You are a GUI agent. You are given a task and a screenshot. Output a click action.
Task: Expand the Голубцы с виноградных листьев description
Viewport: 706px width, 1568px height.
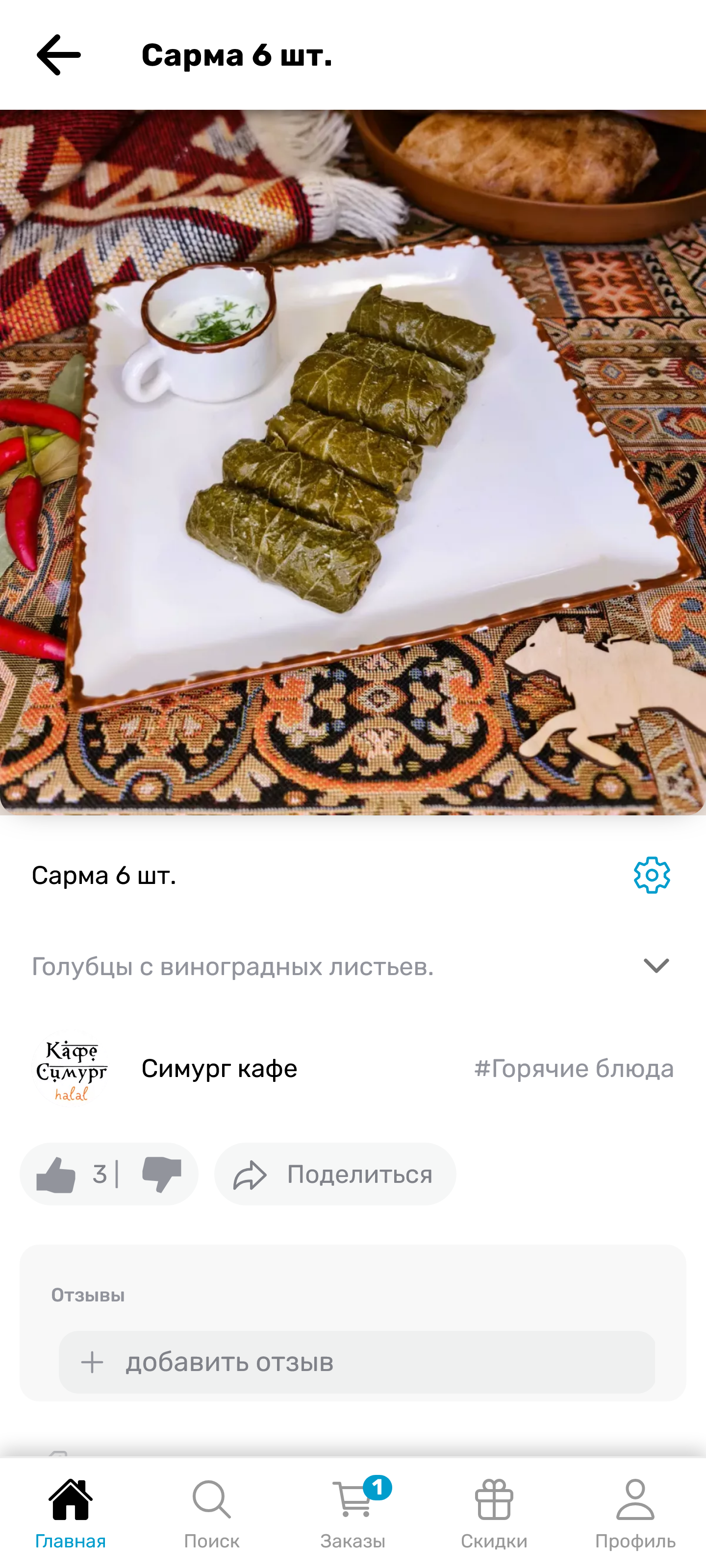tap(656, 965)
